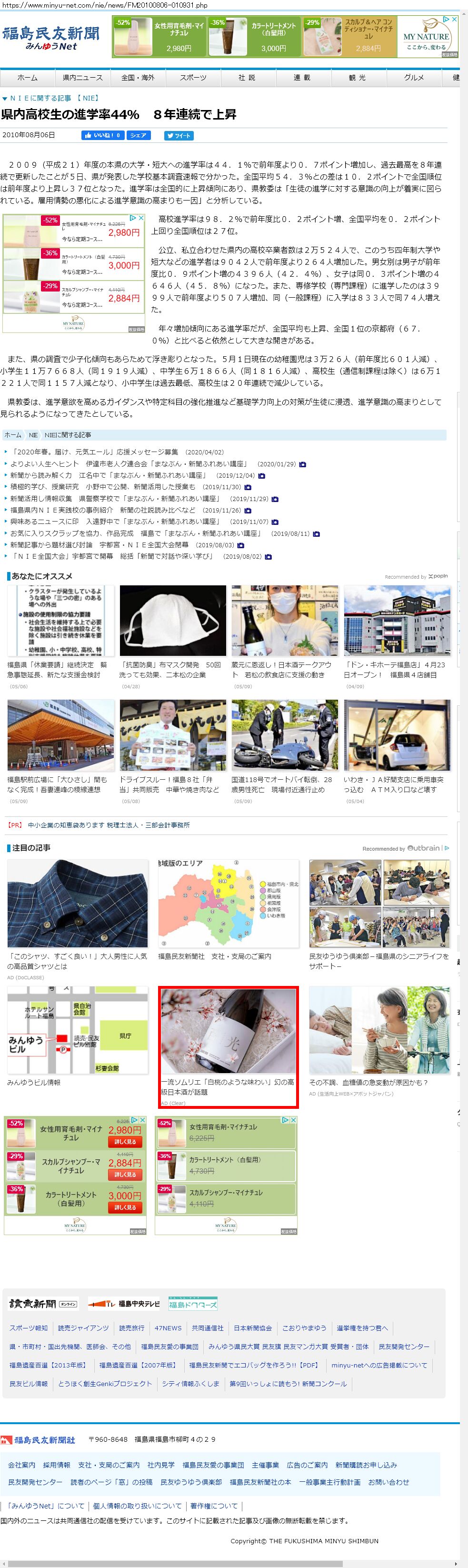Open the 抗菌防臭 布マスク開発 recommended article
This screenshot has width=468, height=1568.
pos(172,670)
